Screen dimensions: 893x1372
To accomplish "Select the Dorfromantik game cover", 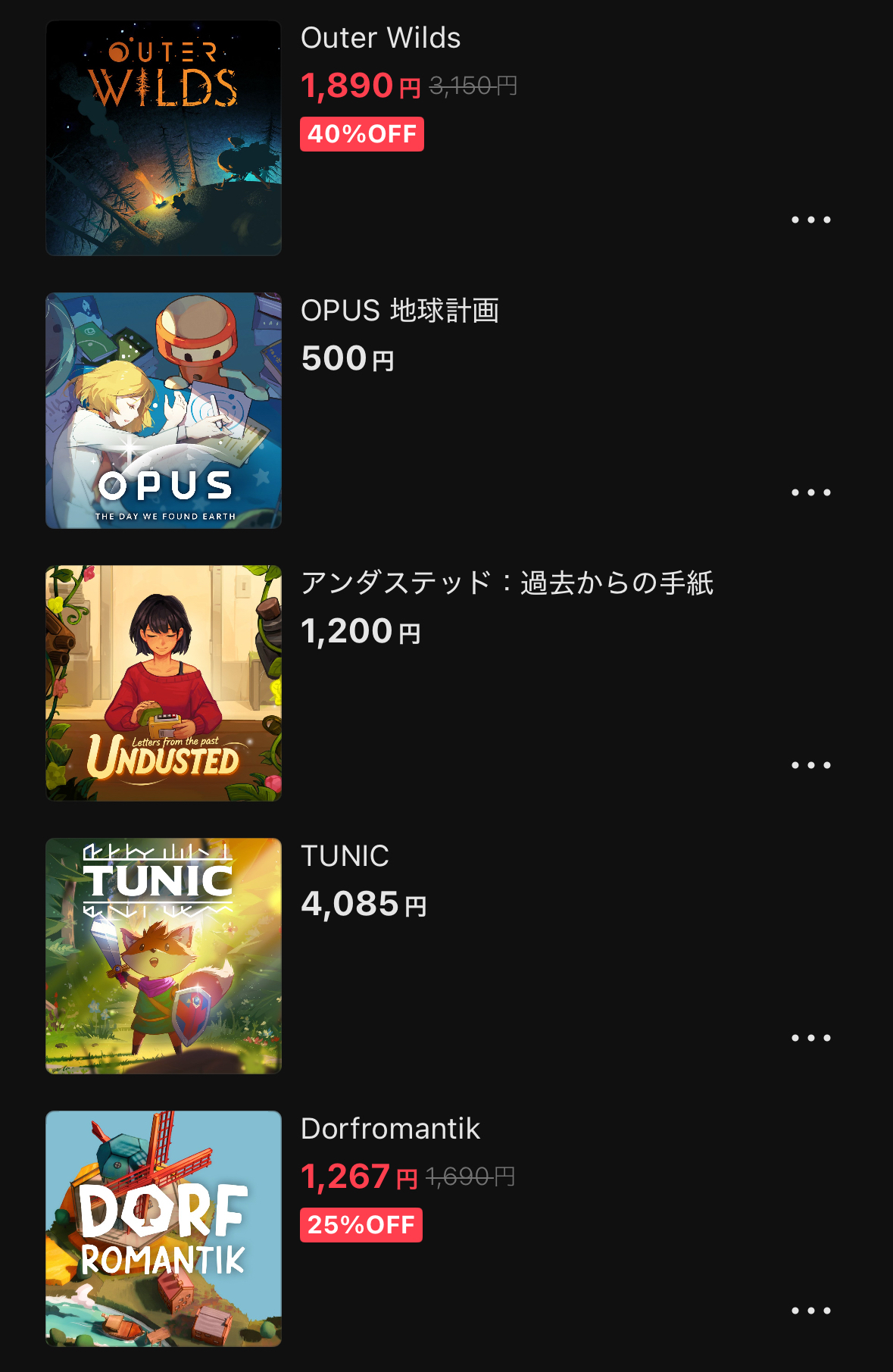I will (x=164, y=1229).
